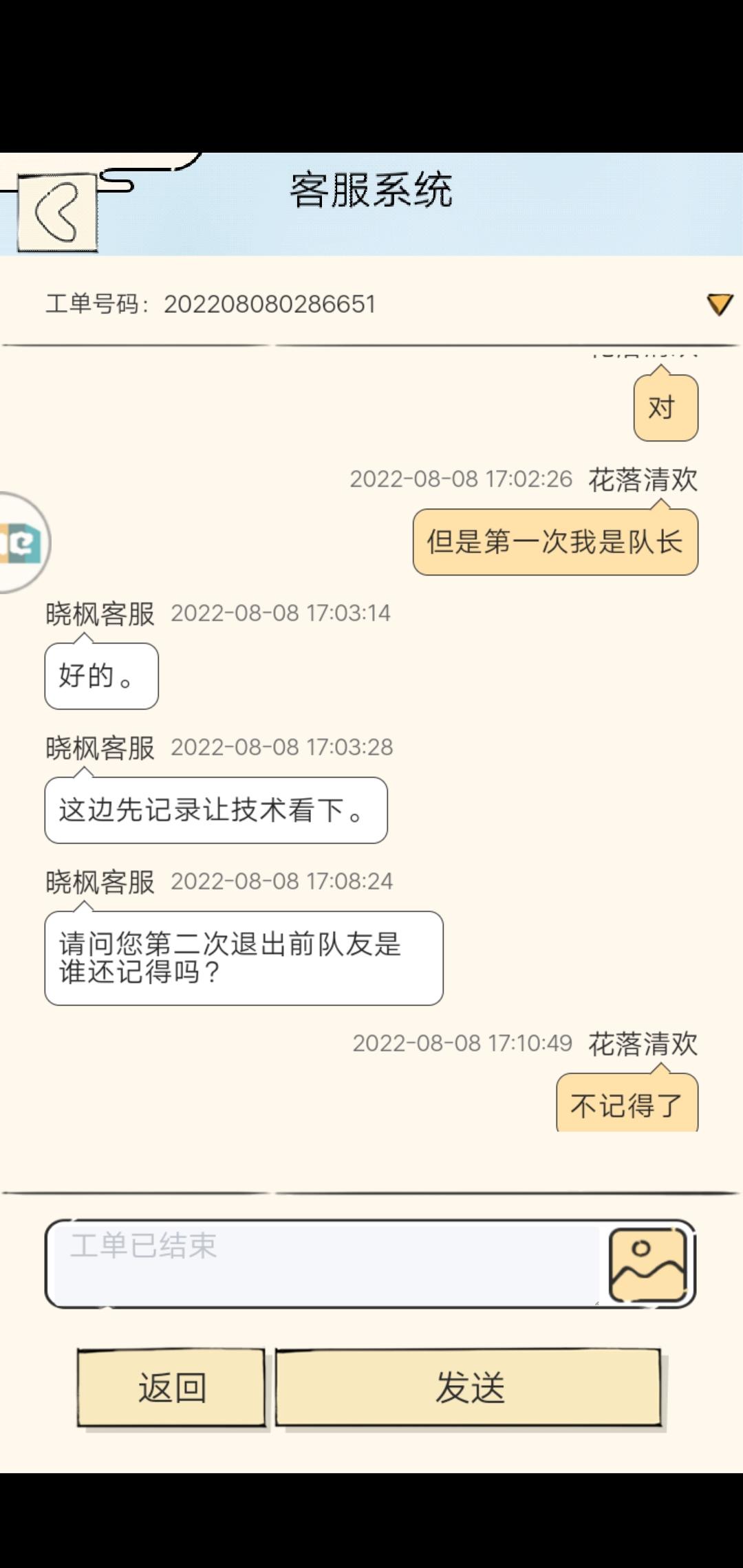Screen dimensions: 743x1568
Task: Attach an image with the picture icon
Action: 648,1265
